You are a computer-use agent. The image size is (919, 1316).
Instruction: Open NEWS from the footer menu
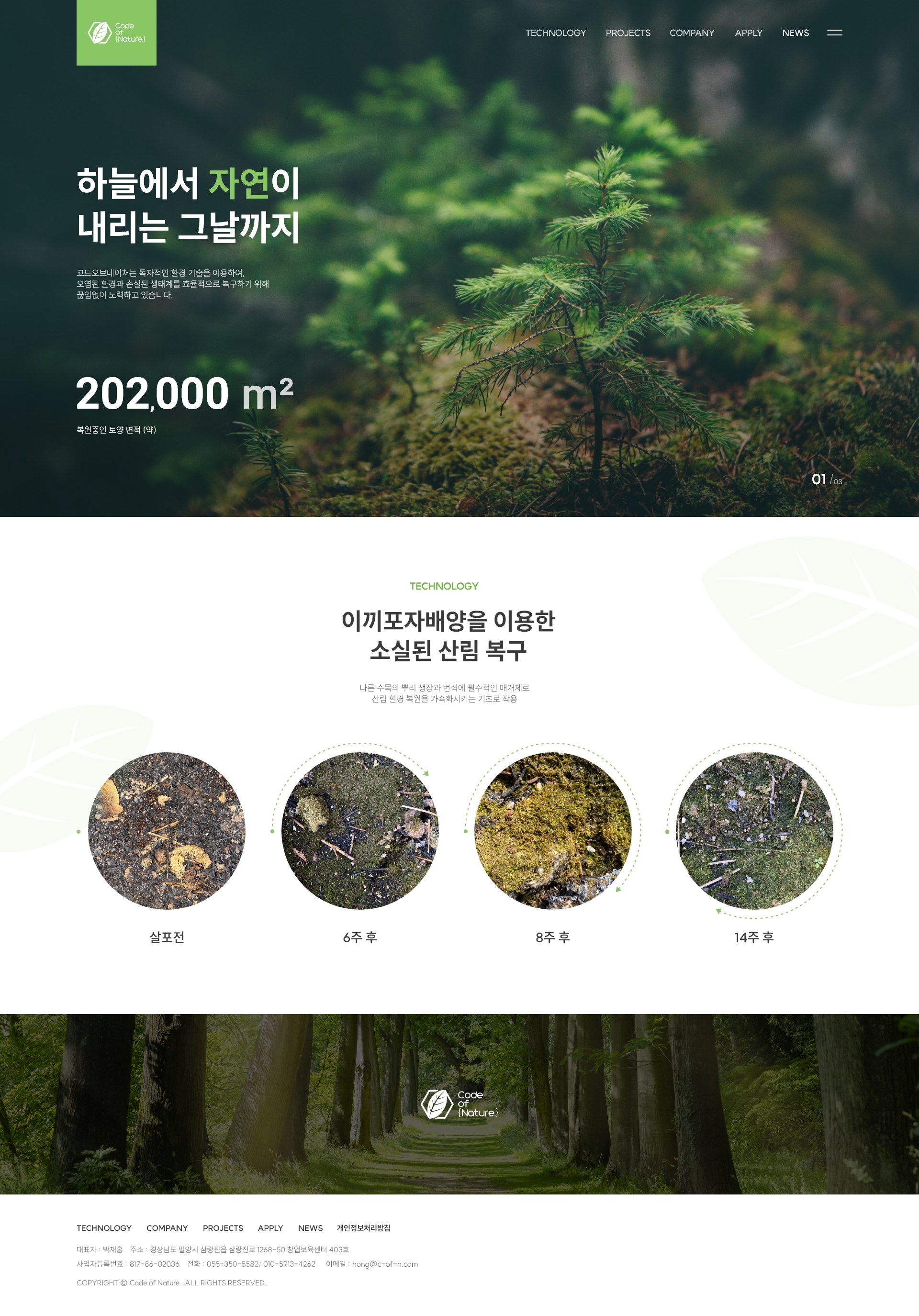coord(310,1228)
